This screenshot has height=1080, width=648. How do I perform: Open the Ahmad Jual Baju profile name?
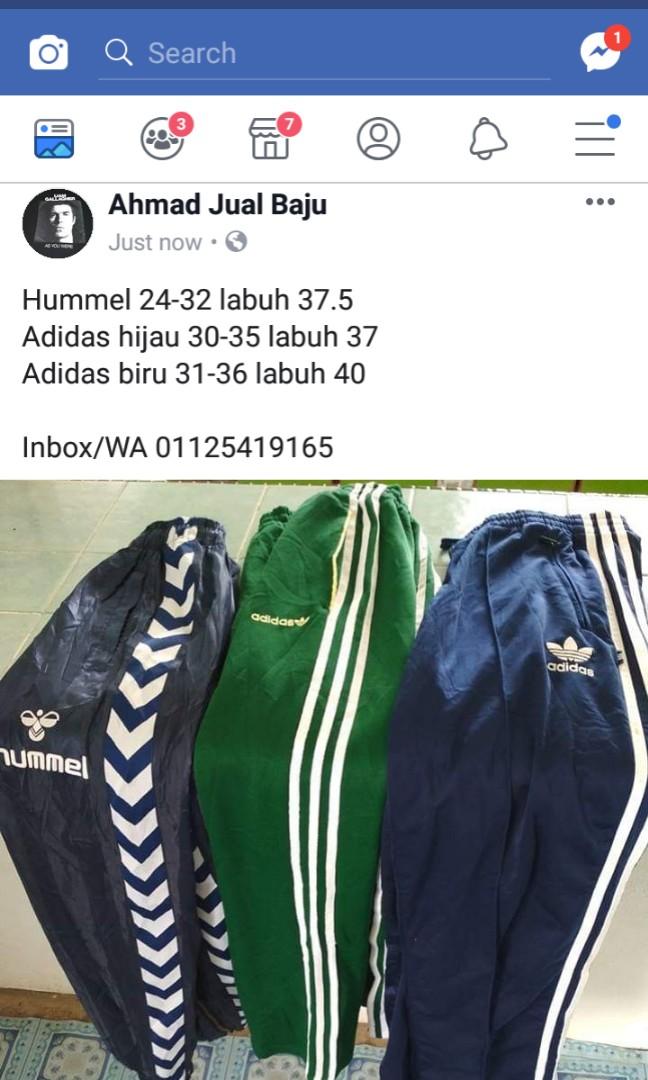pyautogui.click(x=217, y=205)
